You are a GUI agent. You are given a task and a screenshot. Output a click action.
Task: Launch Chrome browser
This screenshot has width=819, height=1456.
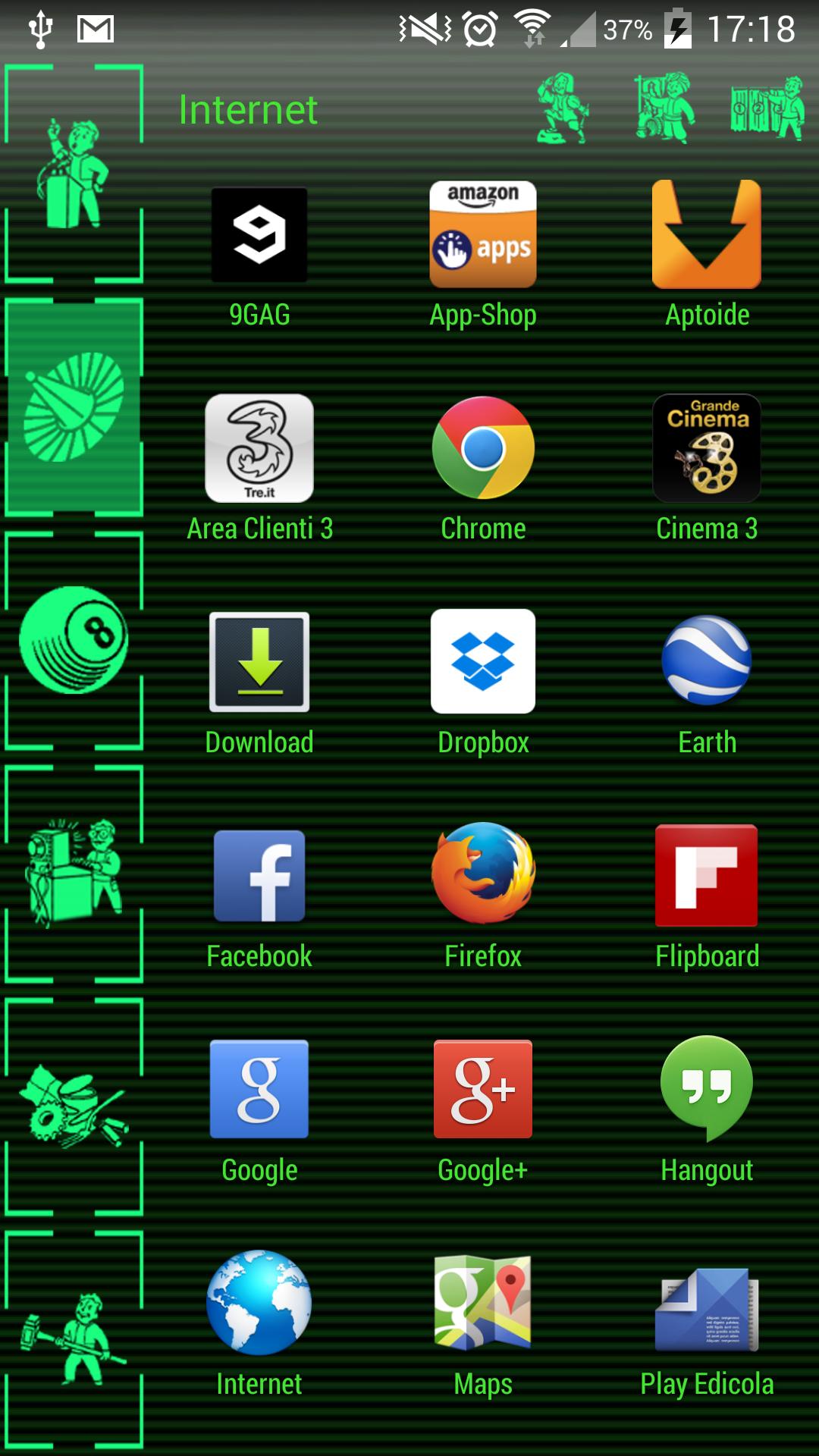click(x=483, y=450)
